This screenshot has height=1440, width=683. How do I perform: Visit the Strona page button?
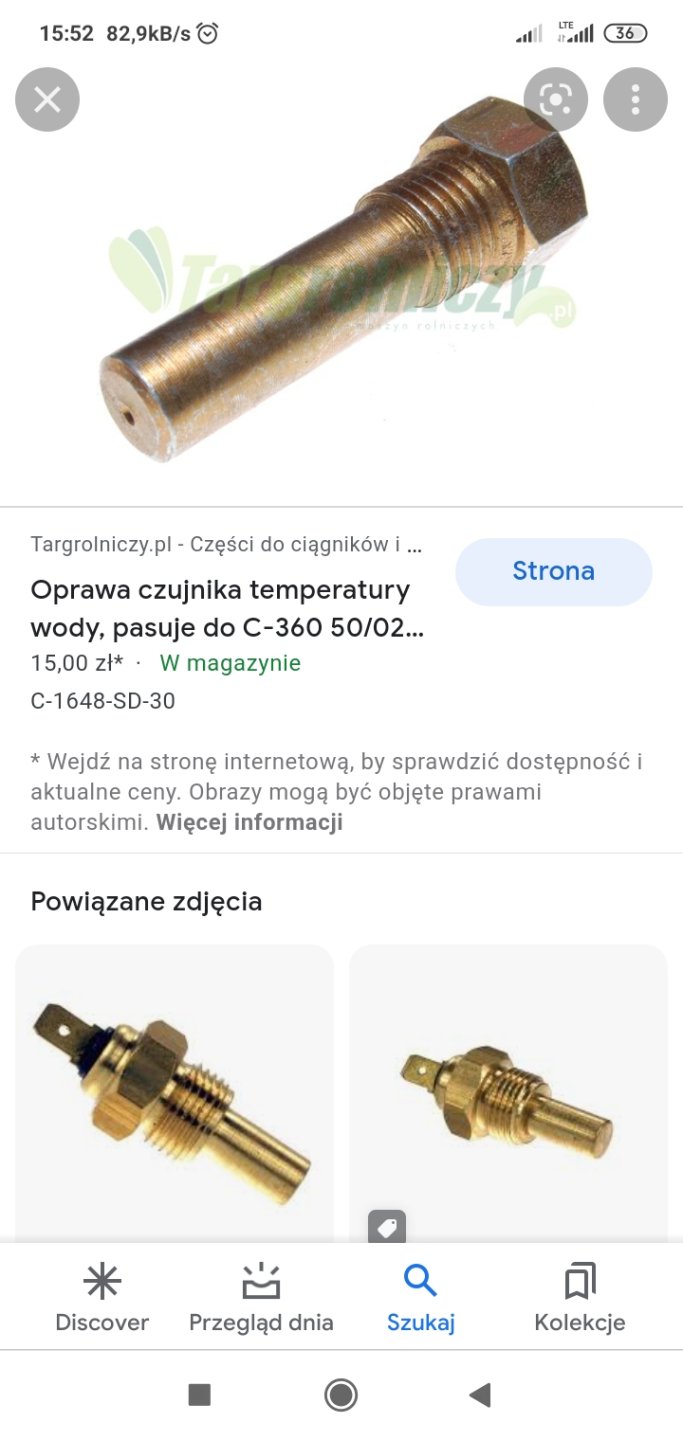(553, 571)
